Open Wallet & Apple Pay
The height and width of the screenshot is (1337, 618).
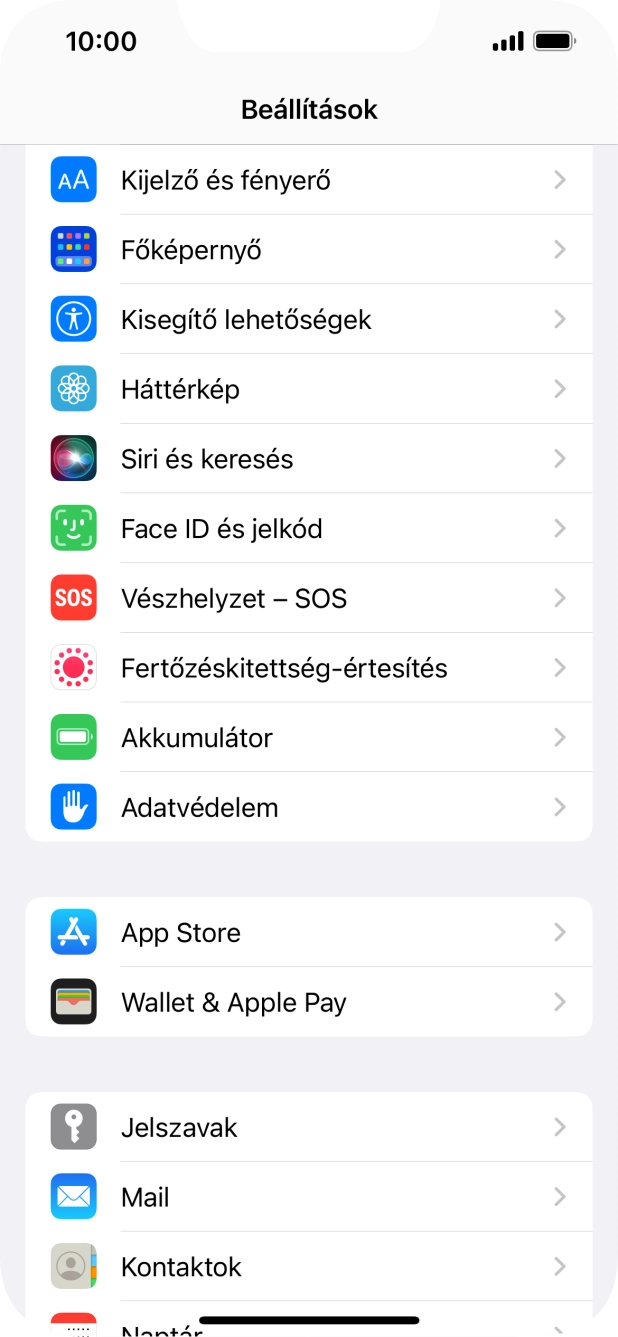pyautogui.click(x=308, y=1002)
